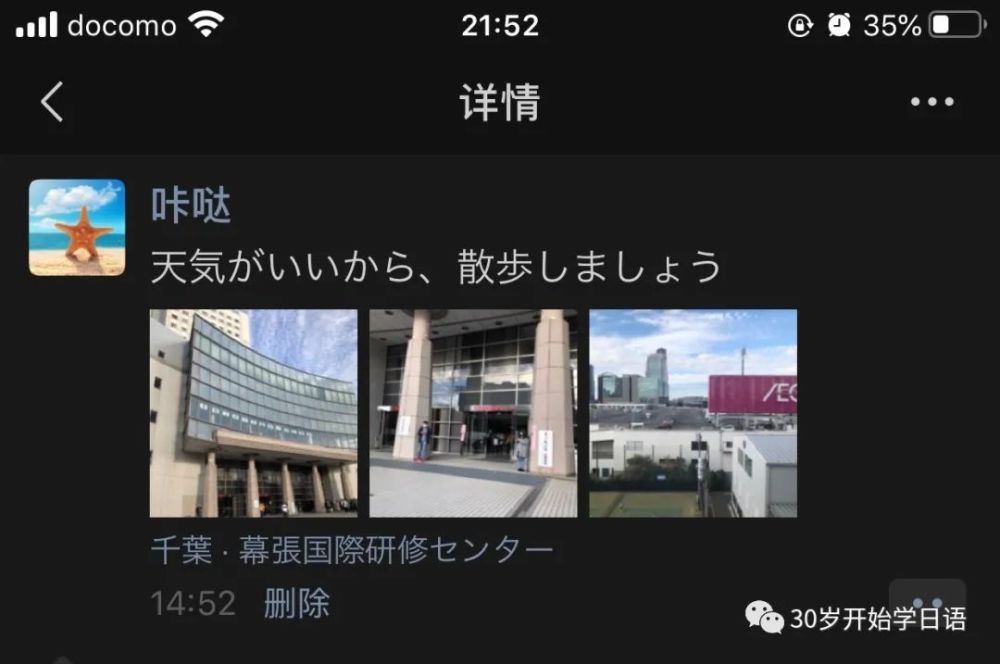
Task: Enlarge the building entrance photo
Action: click(x=473, y=413)
